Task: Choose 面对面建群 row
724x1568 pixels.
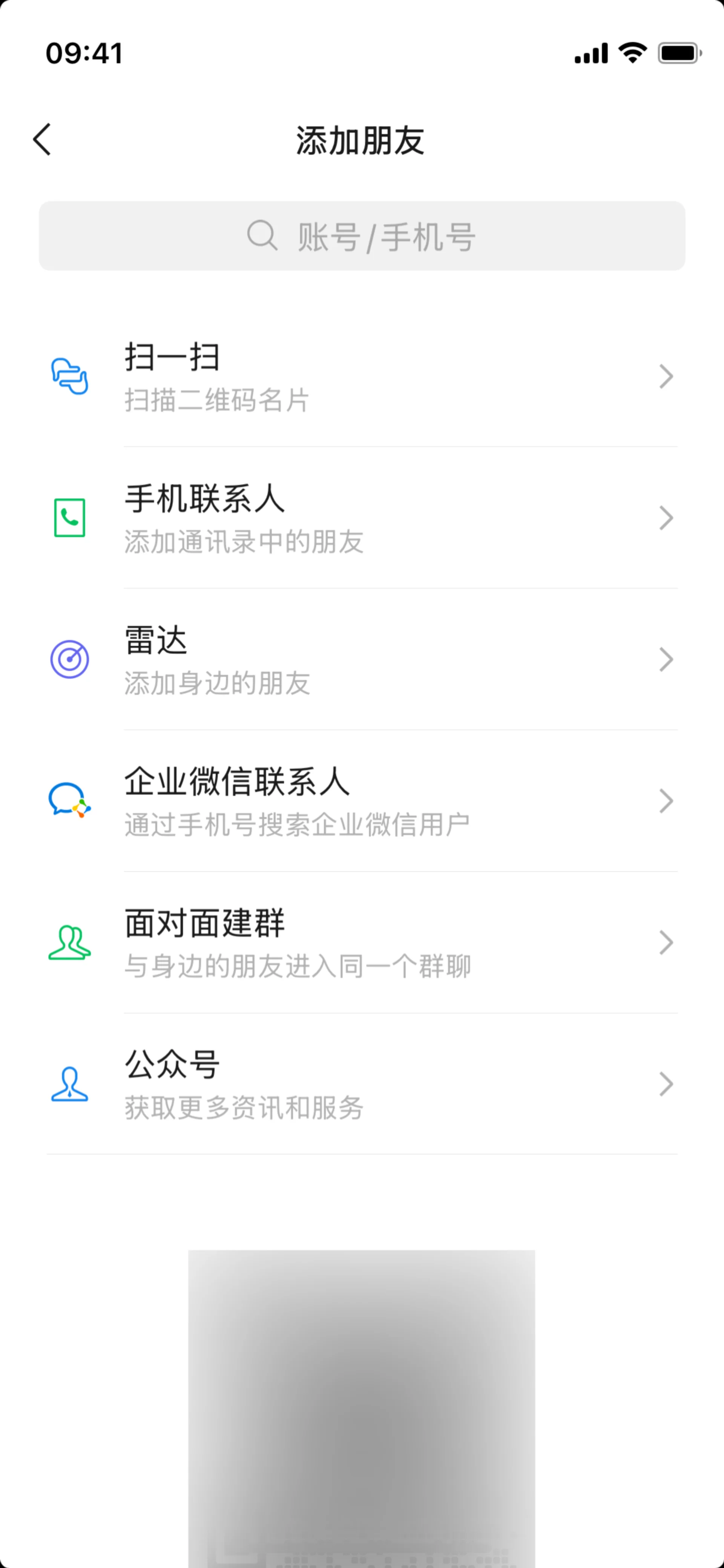Action: pyautogui.click(x=362, y=942)
